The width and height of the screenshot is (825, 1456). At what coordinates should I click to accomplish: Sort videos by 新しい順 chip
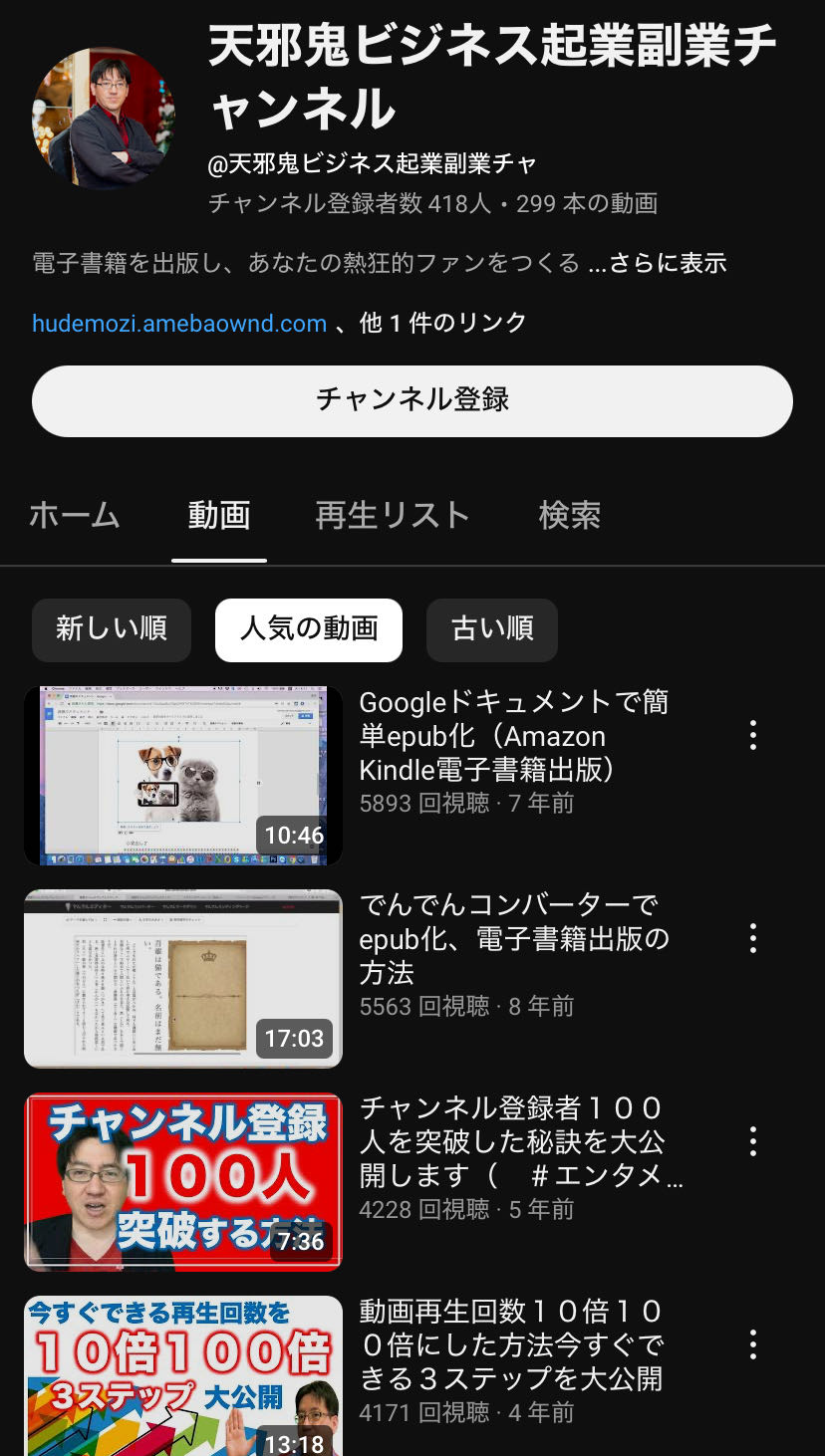coord(111,629)
